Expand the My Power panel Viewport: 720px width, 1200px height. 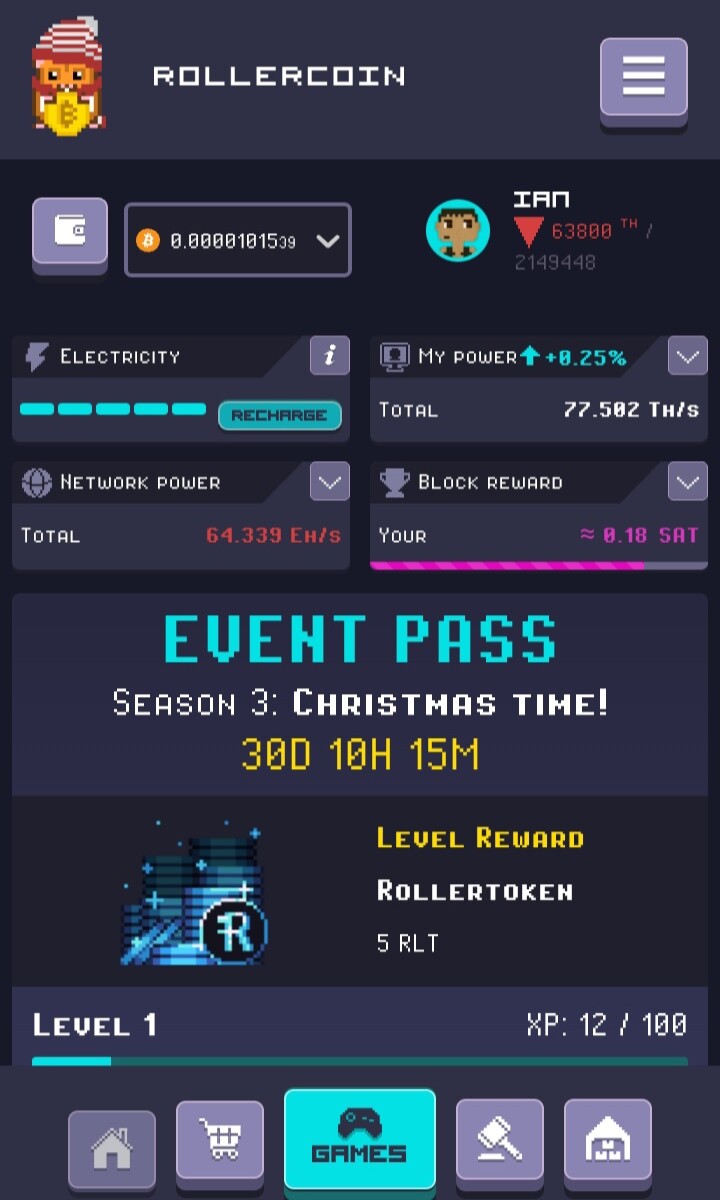688,356
